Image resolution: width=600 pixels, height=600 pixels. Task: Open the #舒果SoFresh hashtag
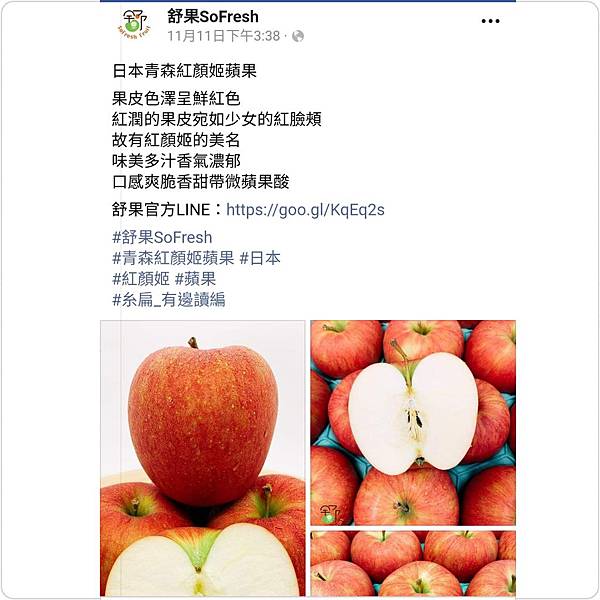click(162, 237)
